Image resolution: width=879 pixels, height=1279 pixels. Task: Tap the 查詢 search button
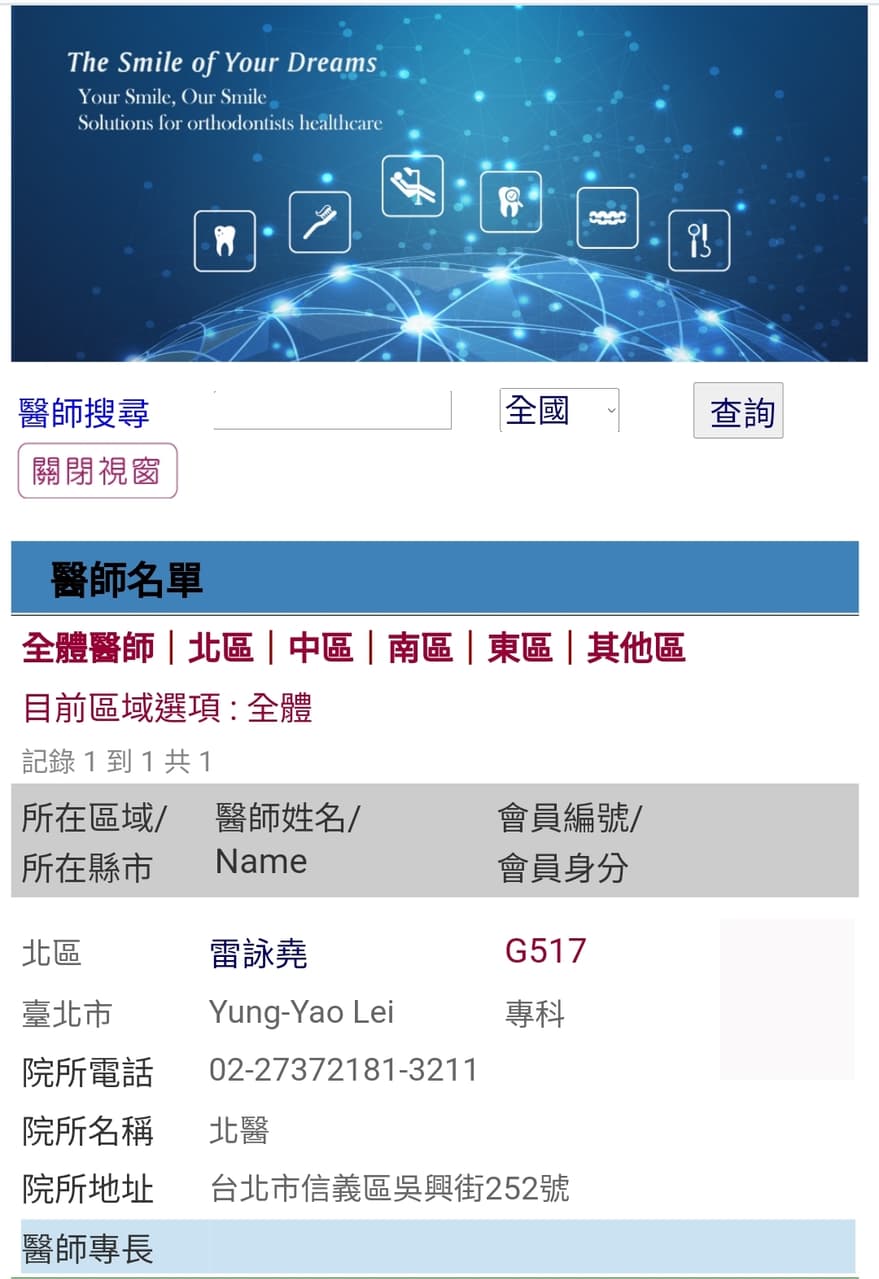pyautogui.click(x=738, y=411)
